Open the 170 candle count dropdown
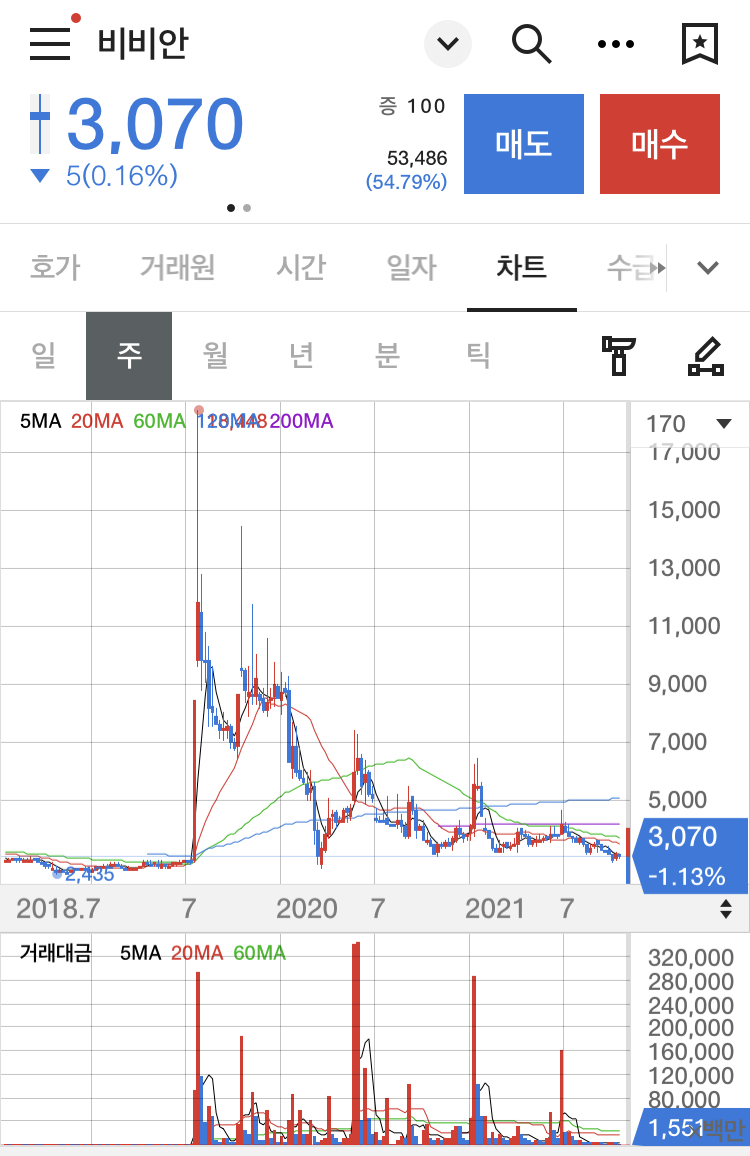 688,424
